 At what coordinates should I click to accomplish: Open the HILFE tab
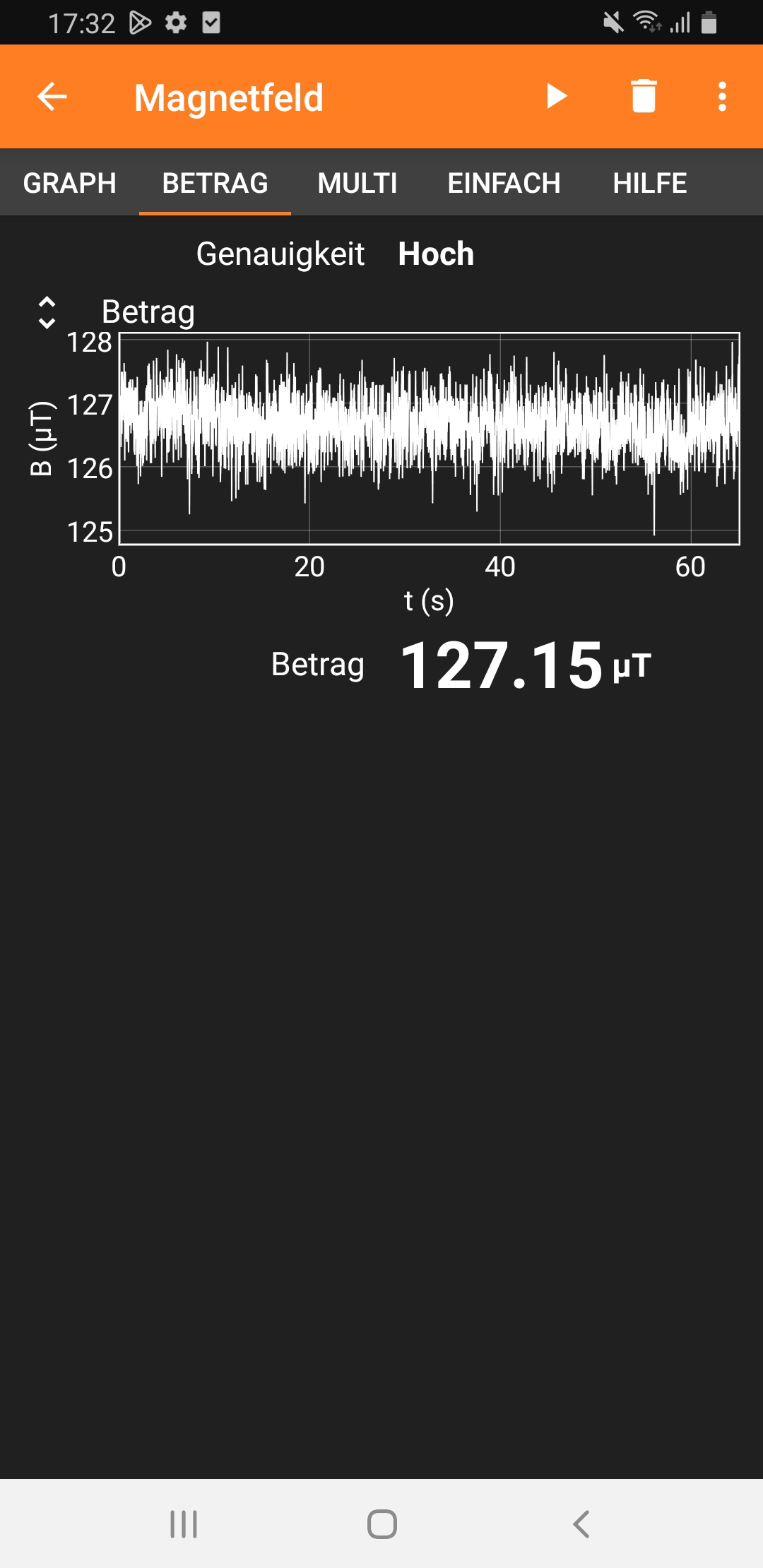[649, 183]
